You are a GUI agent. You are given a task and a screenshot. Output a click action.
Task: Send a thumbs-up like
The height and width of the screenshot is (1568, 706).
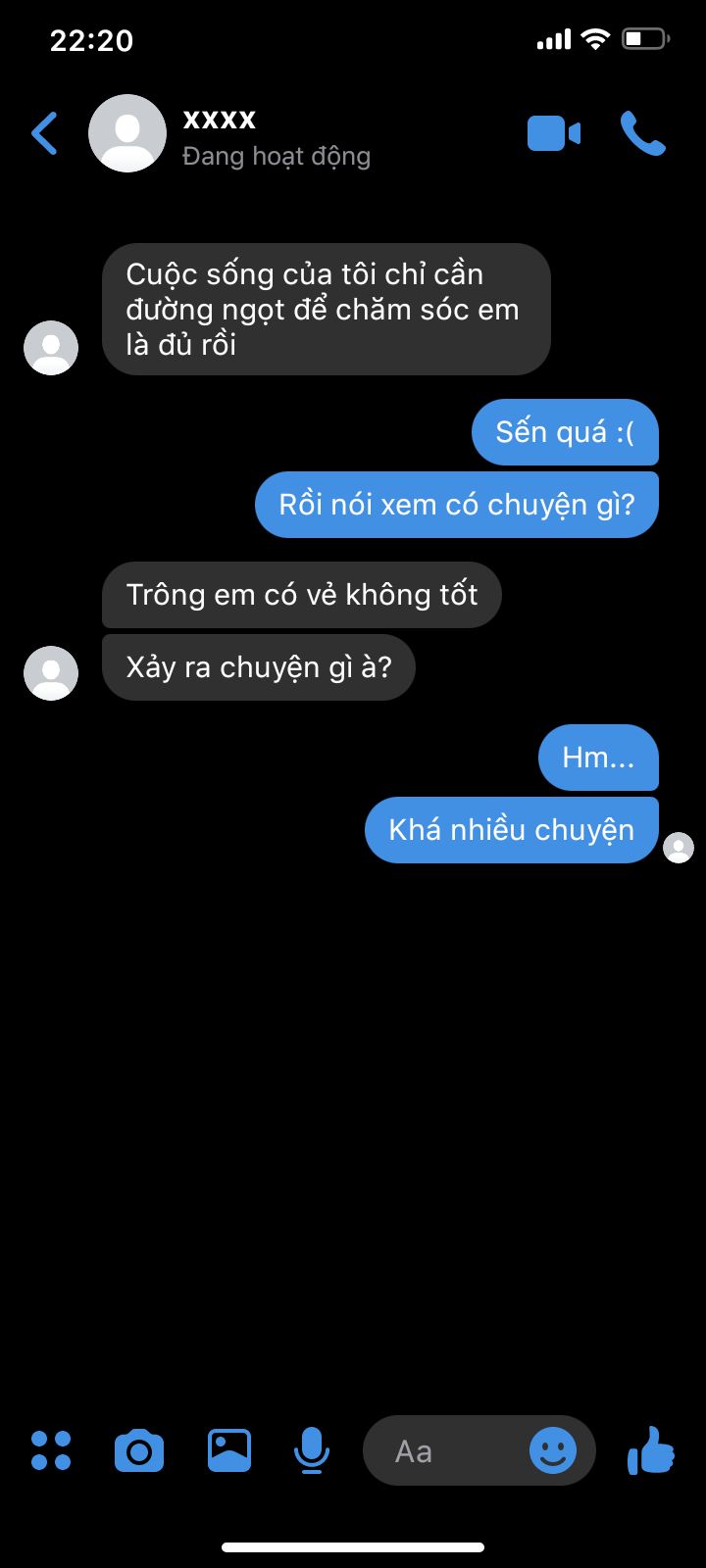(651, 1450)
